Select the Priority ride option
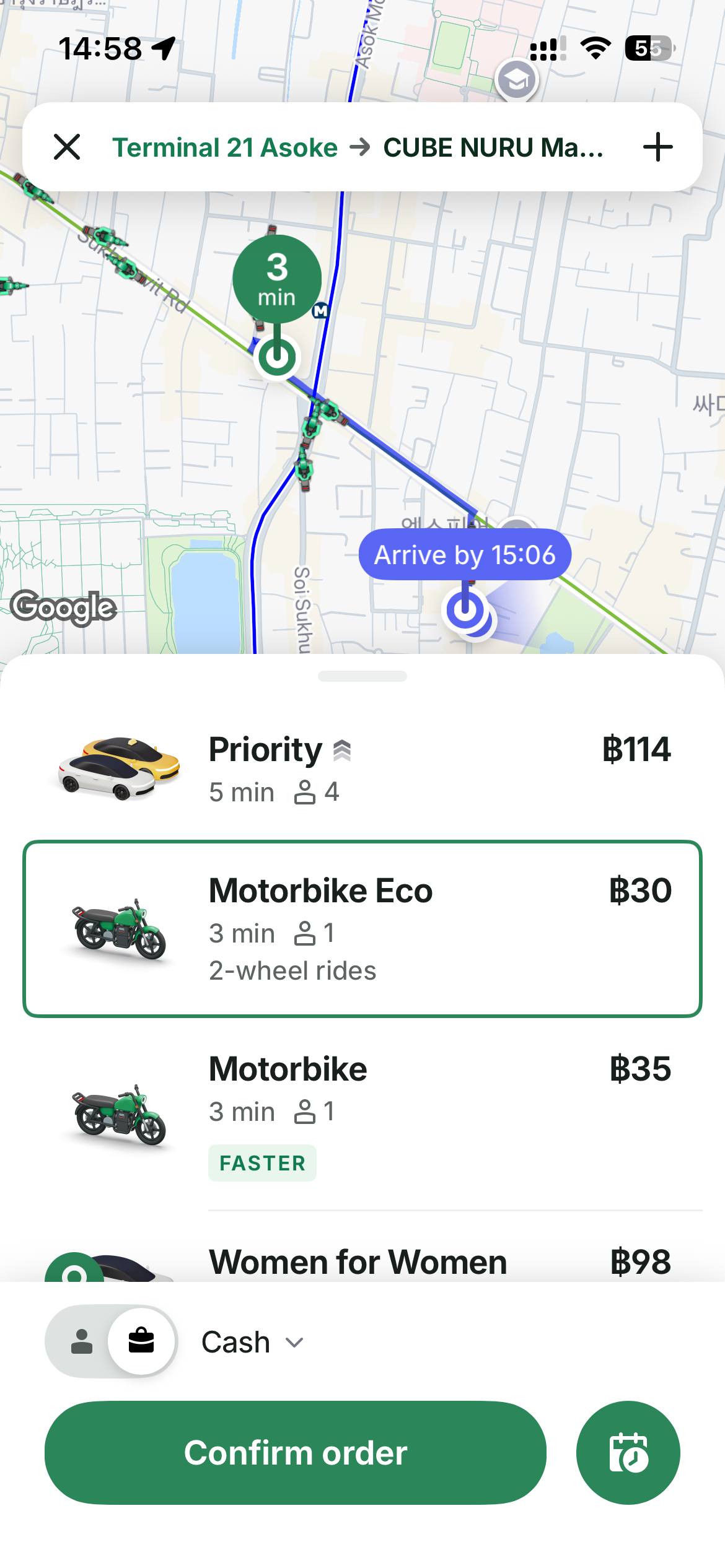 coord(362,768)
